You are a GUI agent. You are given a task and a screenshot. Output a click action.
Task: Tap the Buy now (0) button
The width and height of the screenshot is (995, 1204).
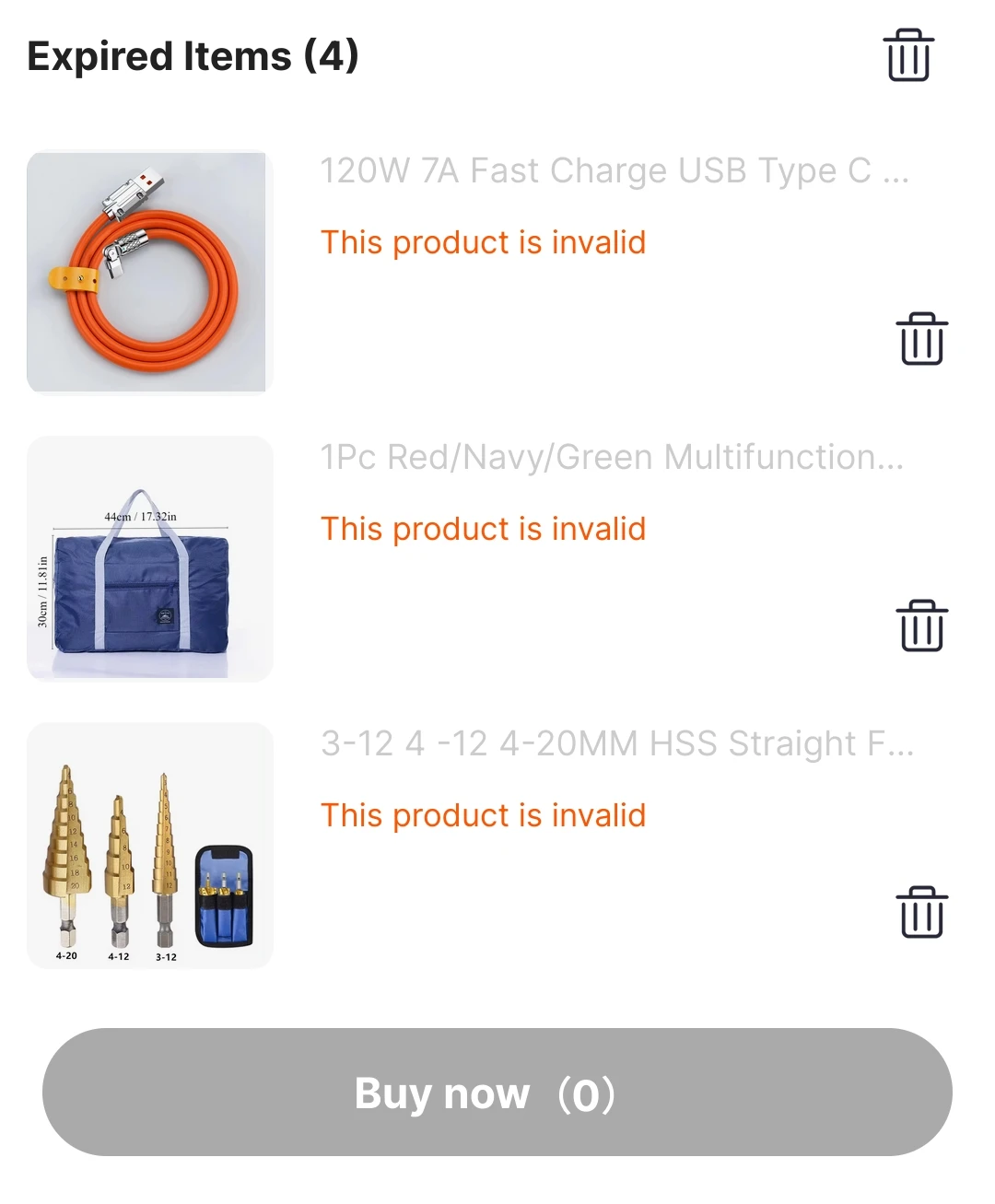[497, 1093]
